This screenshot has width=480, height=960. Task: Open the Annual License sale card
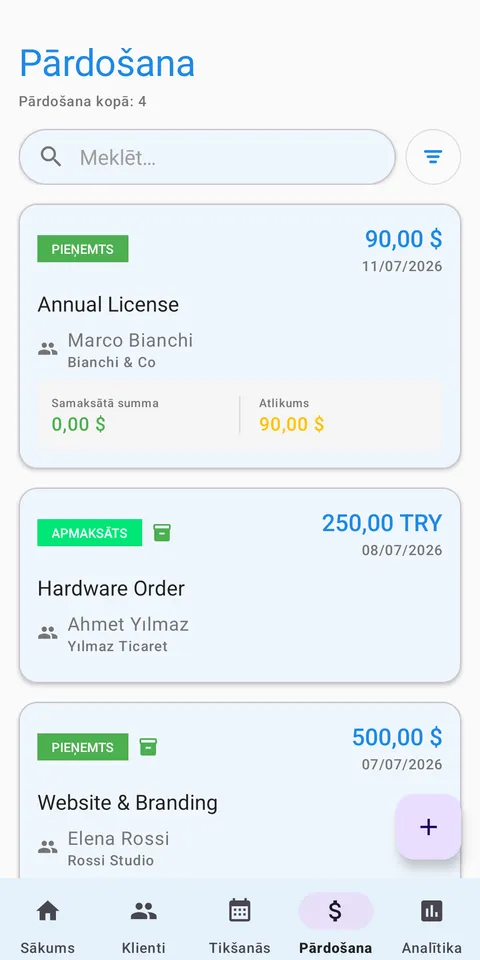tap(240, 336)
